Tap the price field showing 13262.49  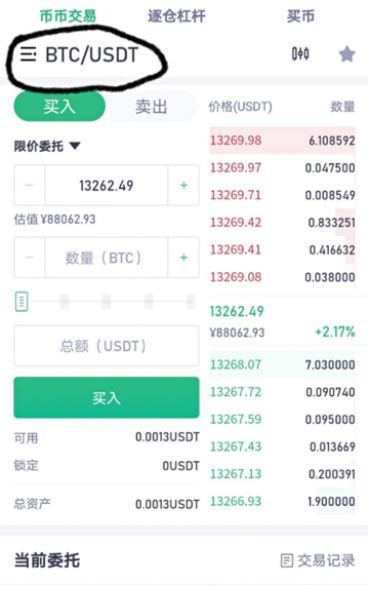106,185
